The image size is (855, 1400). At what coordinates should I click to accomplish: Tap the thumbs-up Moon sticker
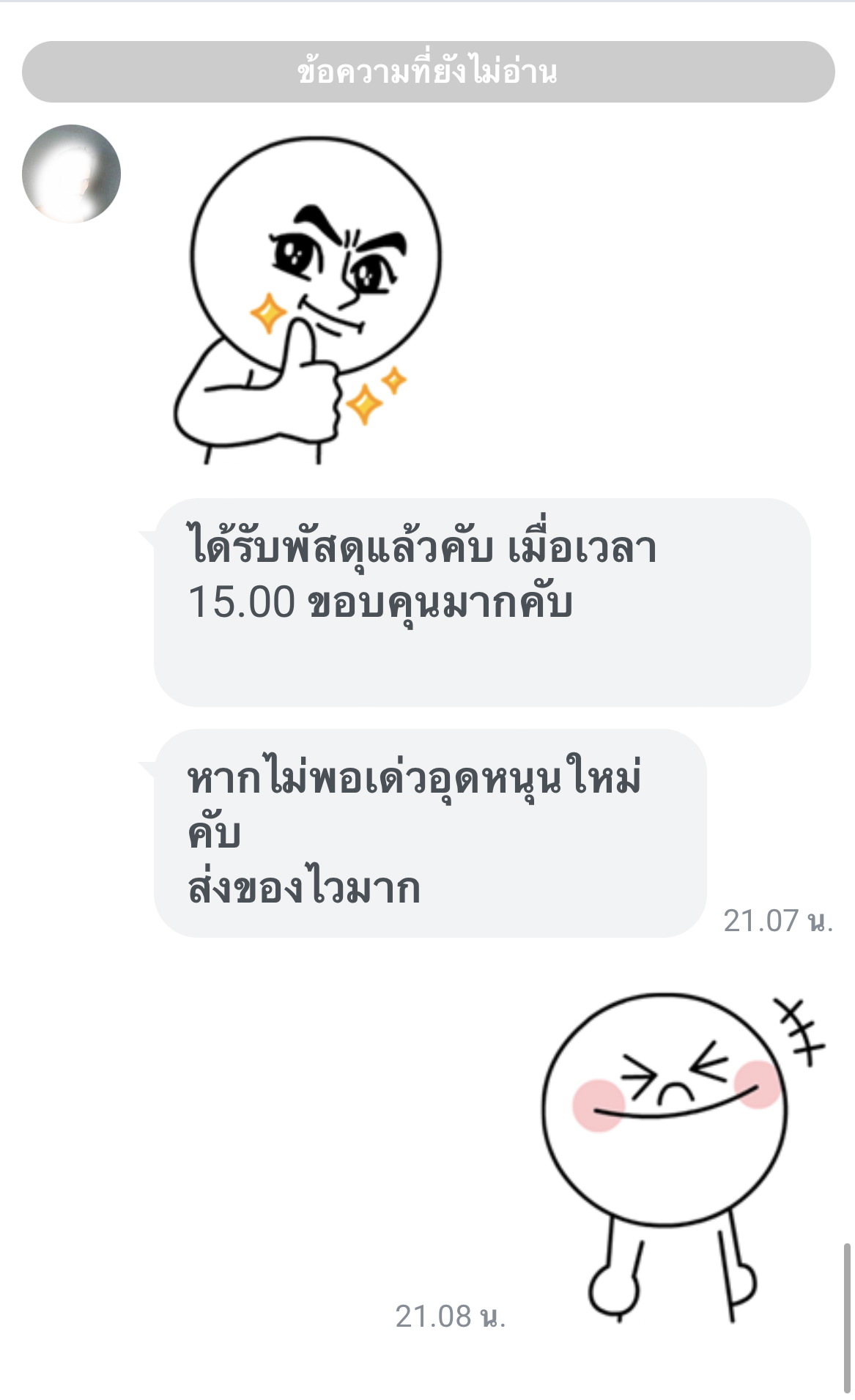coord(308,300)
